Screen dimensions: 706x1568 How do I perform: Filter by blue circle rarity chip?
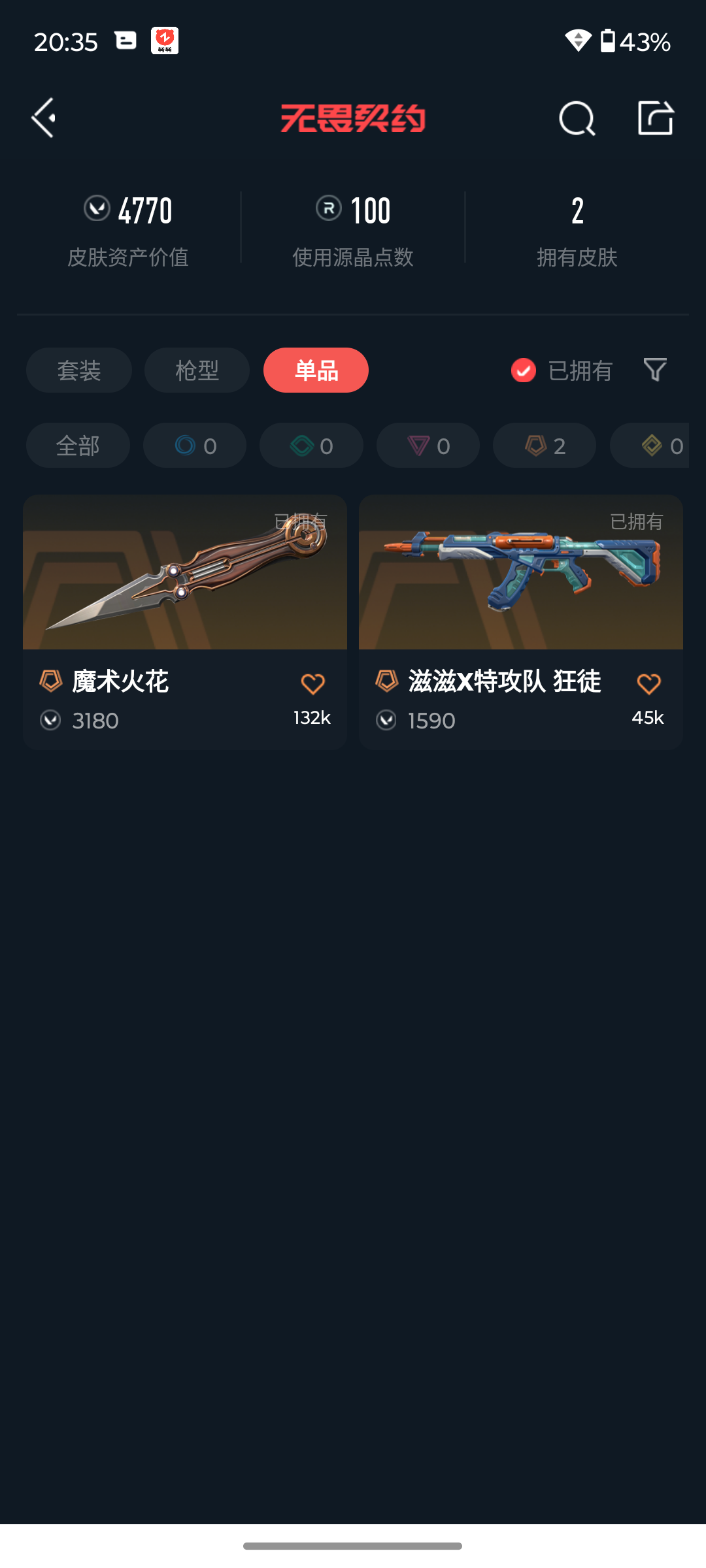(x=195, y=446)
